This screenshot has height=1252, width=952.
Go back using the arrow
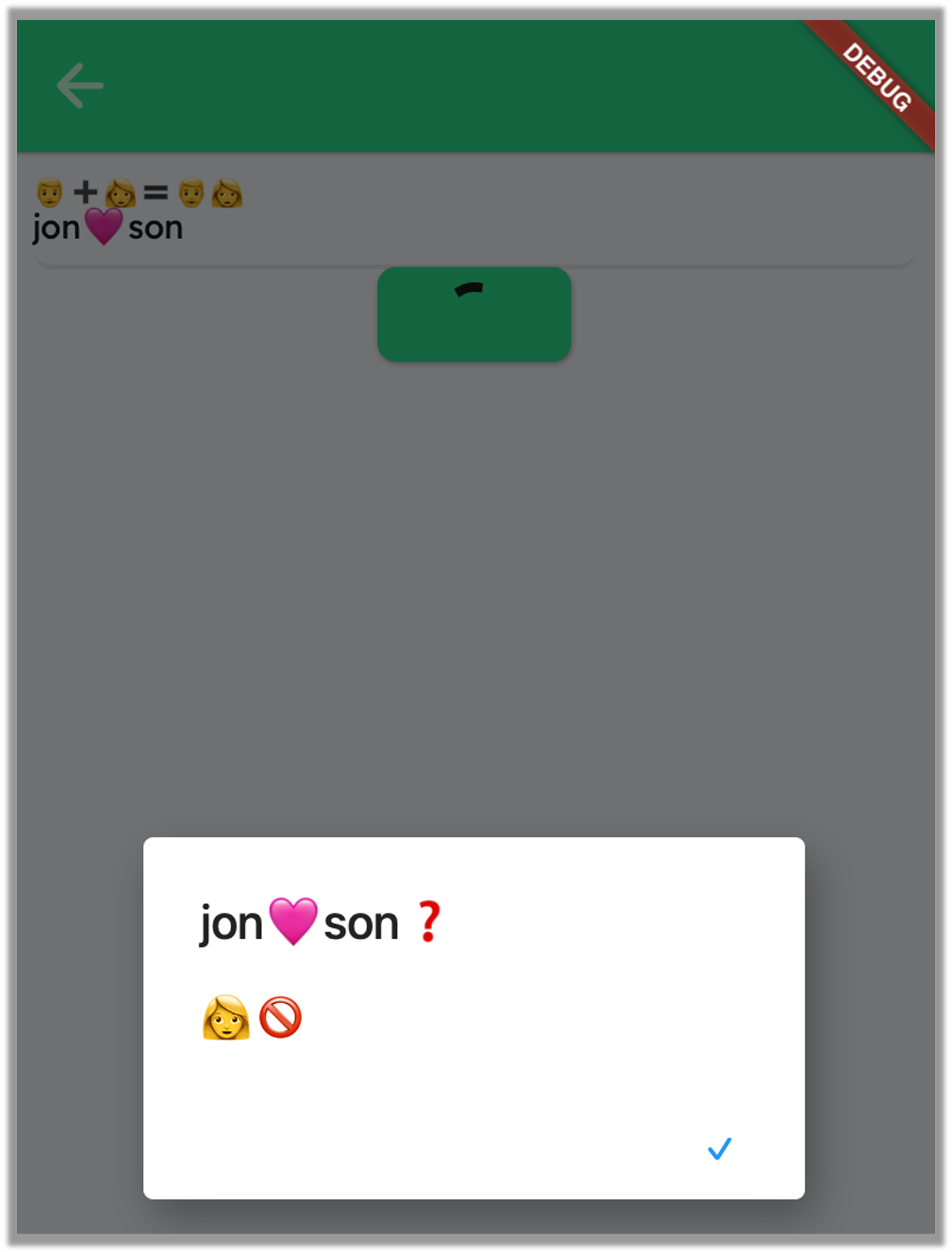point(80,86)
